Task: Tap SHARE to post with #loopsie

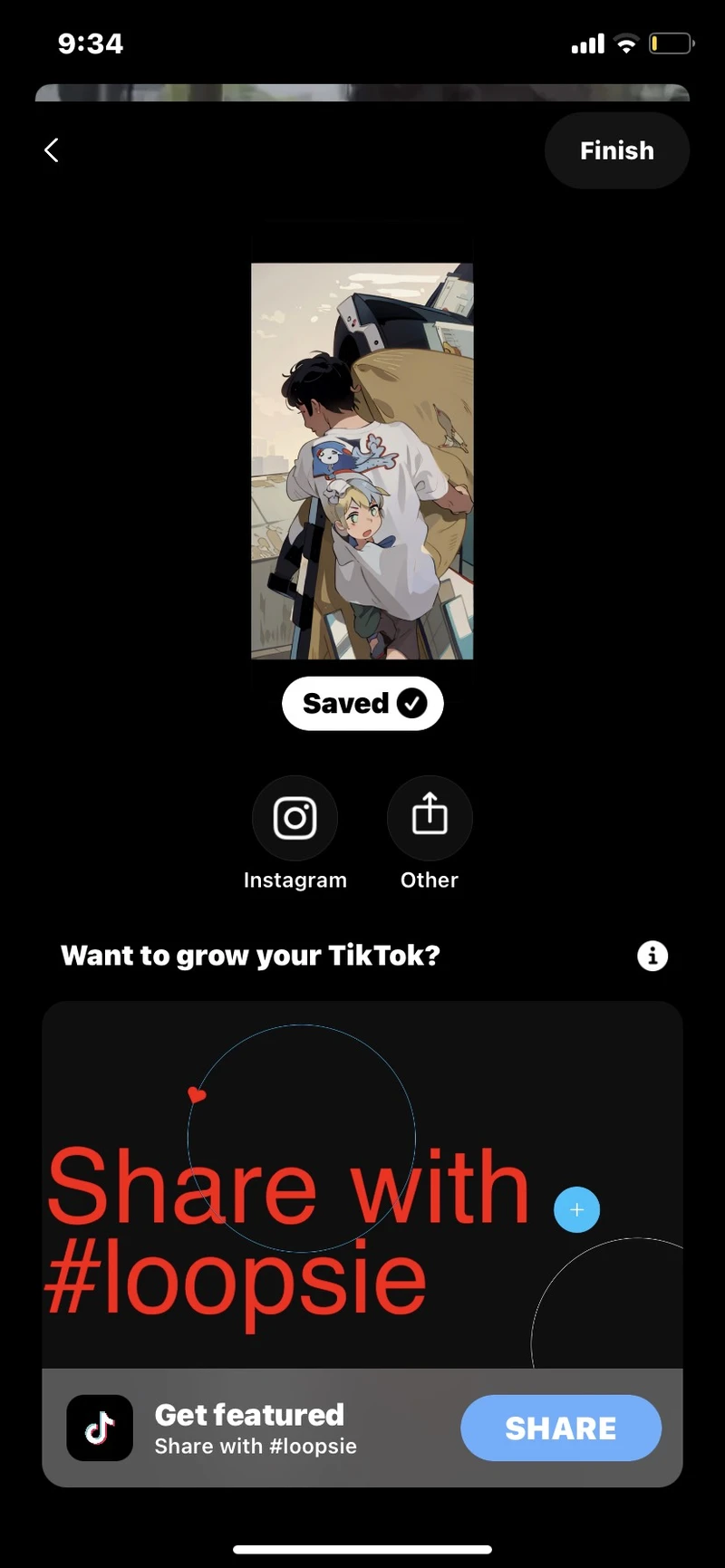Action: click(x=560, y=1429)
